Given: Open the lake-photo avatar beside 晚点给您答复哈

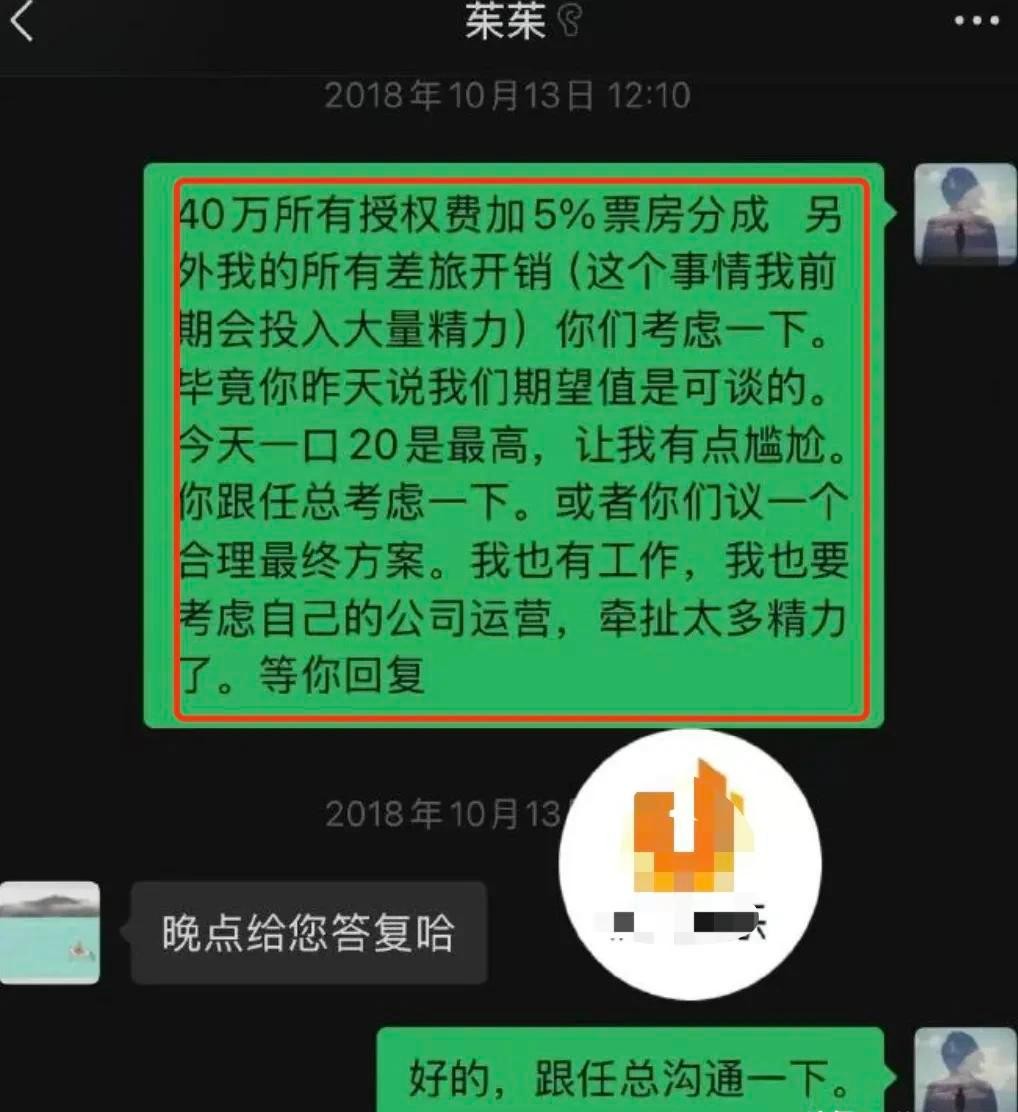Looking at the screenshot, I should coord(50,932).
